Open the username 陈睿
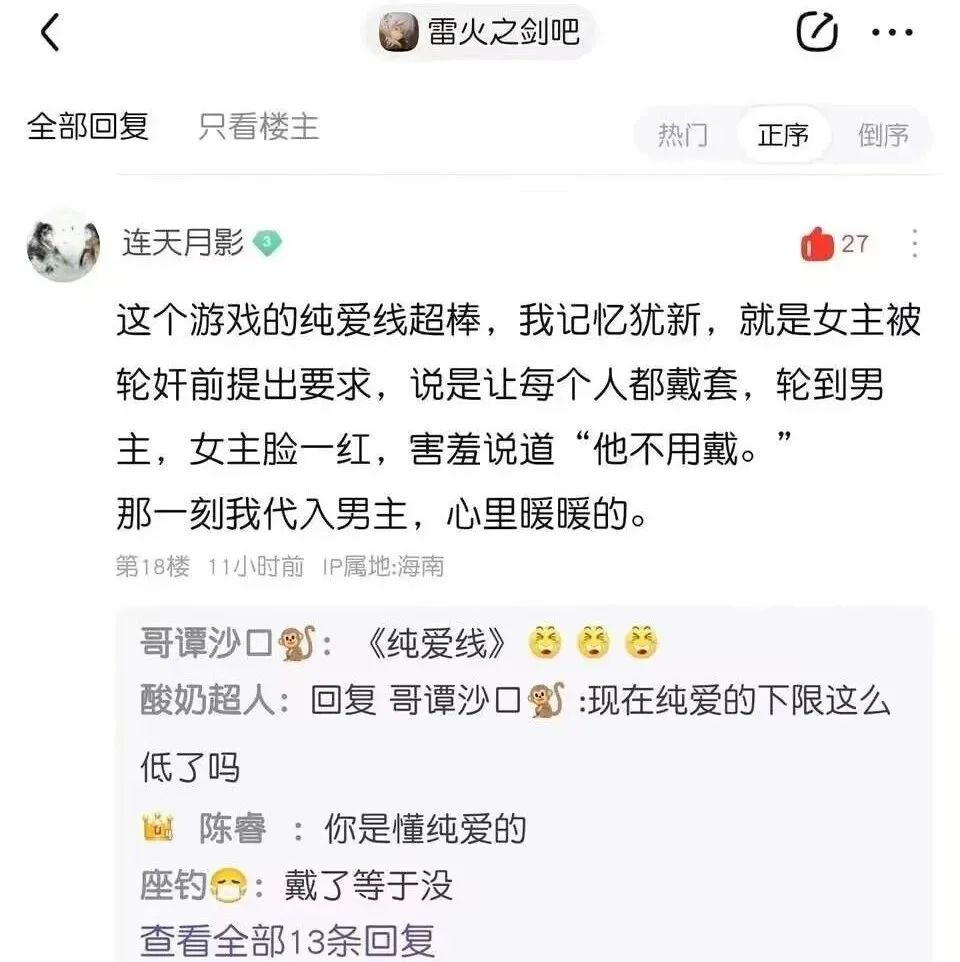 click(232, 828)
